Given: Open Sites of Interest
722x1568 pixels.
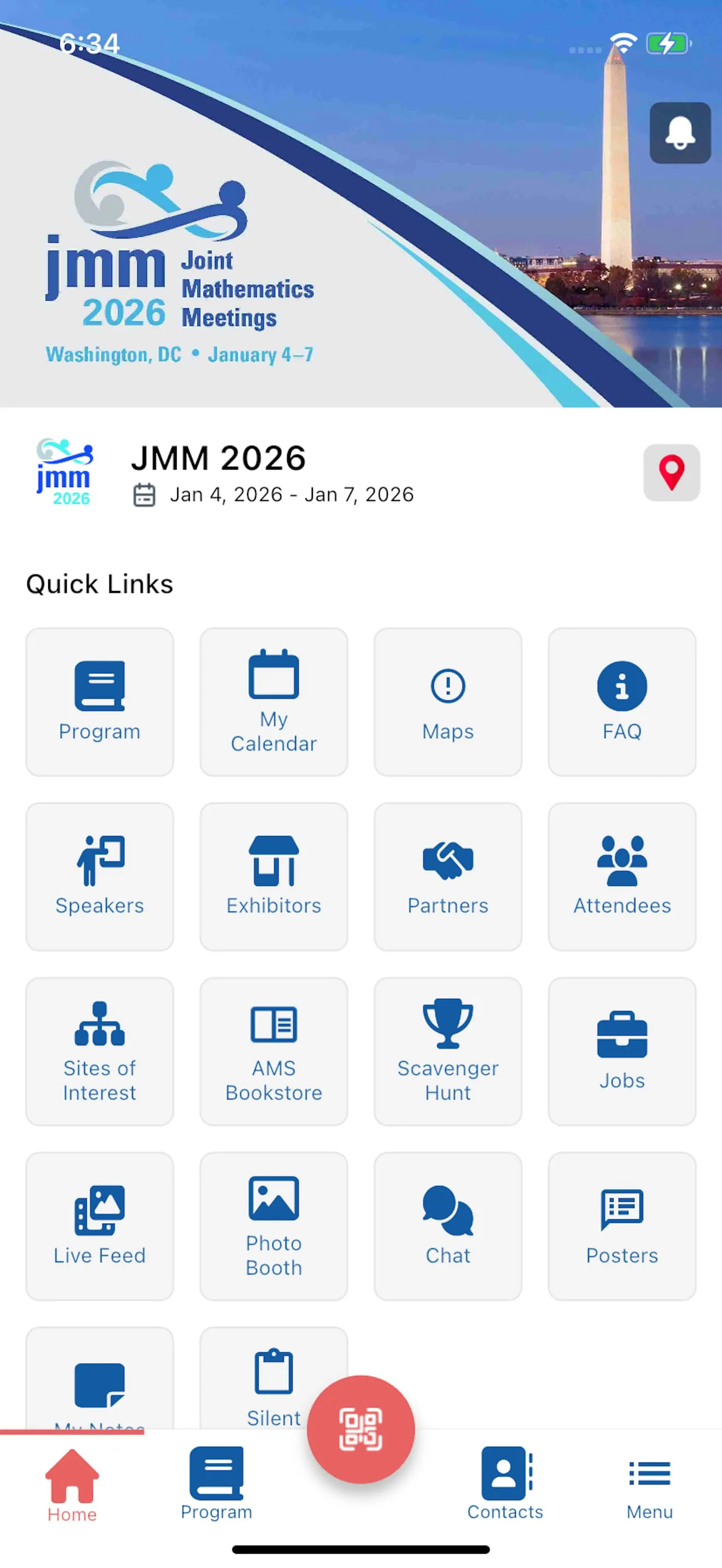Looking at the screenshot, I should click(x=99, y=1051).
